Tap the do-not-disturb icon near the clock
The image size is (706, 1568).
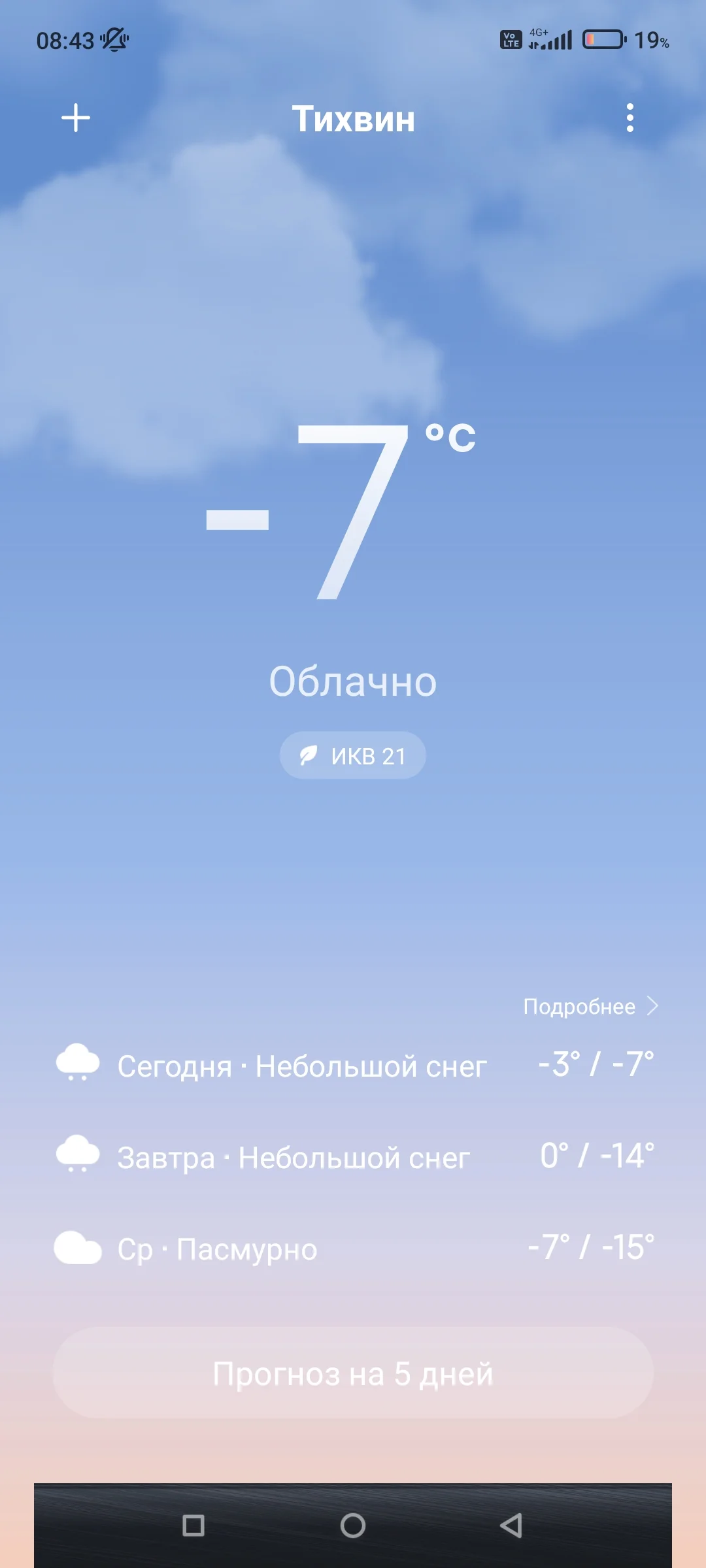[x=114, y=41]
